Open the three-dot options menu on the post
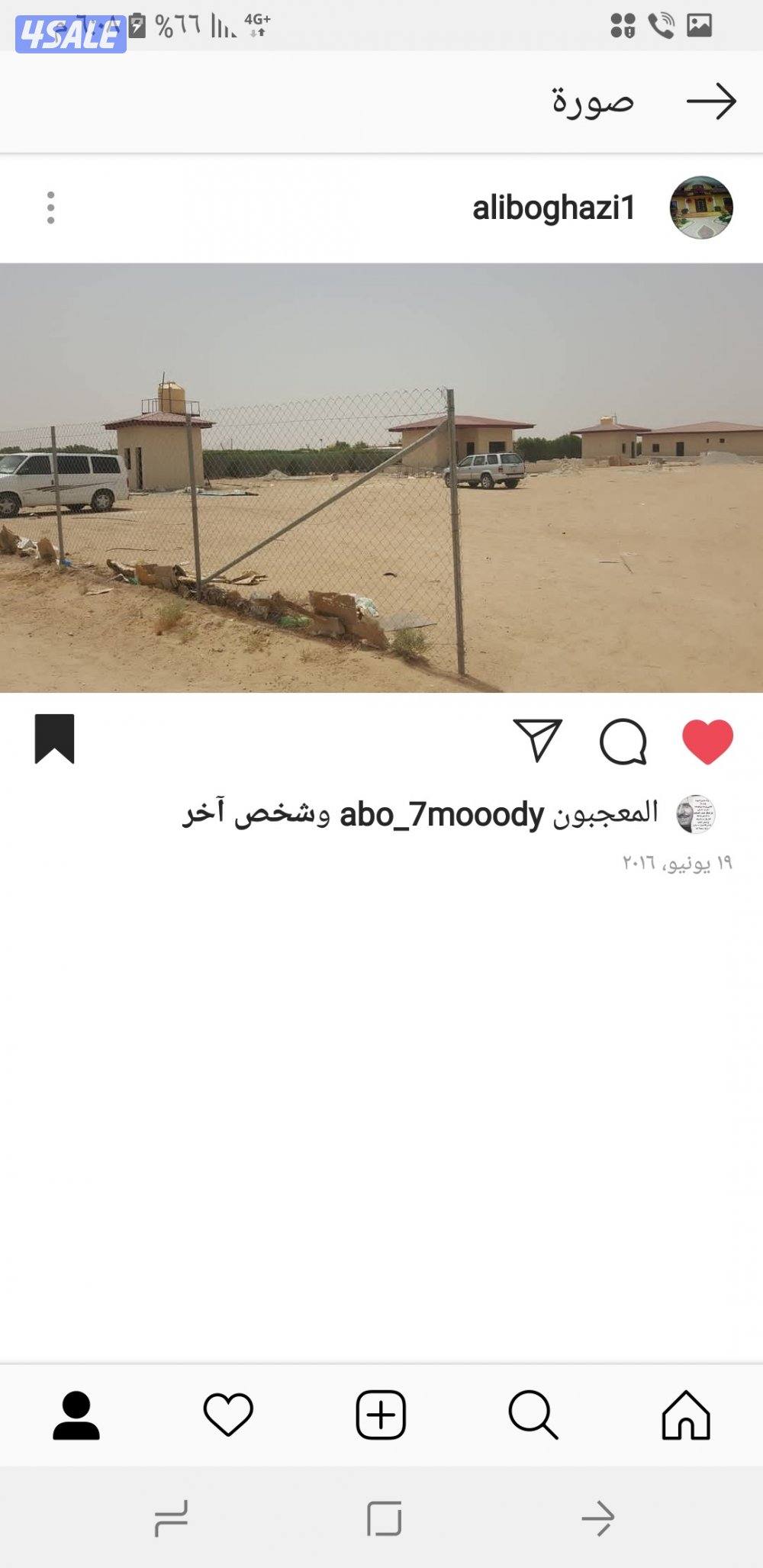763x1568 pixels. 51,208
